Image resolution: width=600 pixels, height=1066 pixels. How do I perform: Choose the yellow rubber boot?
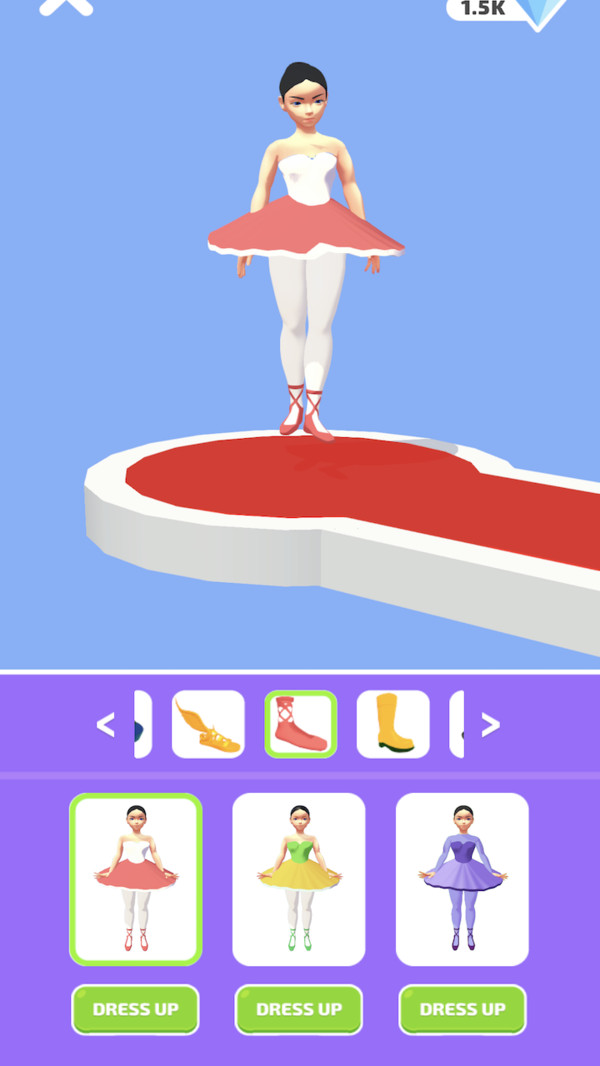click(x=393, y=724)
